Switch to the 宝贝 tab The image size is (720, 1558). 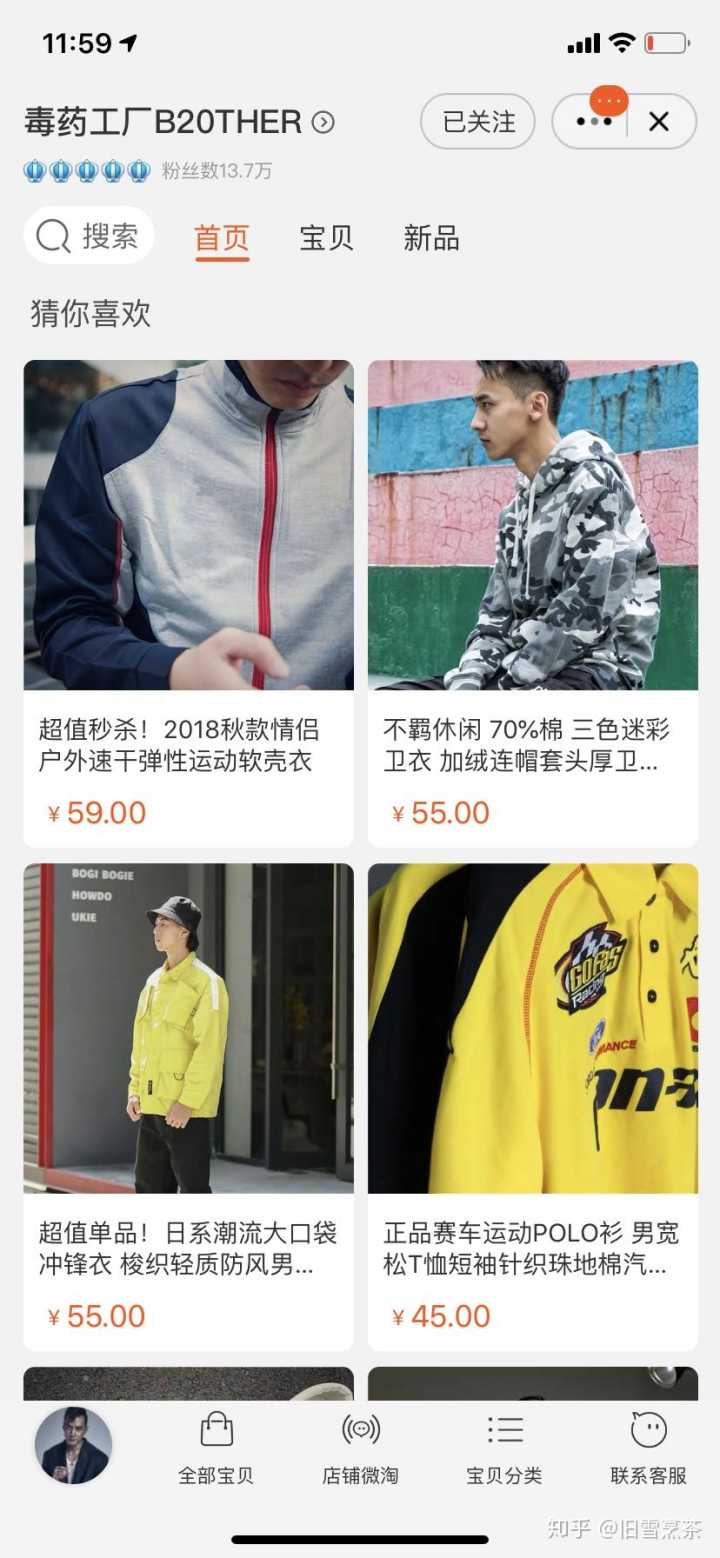(326, 238)
